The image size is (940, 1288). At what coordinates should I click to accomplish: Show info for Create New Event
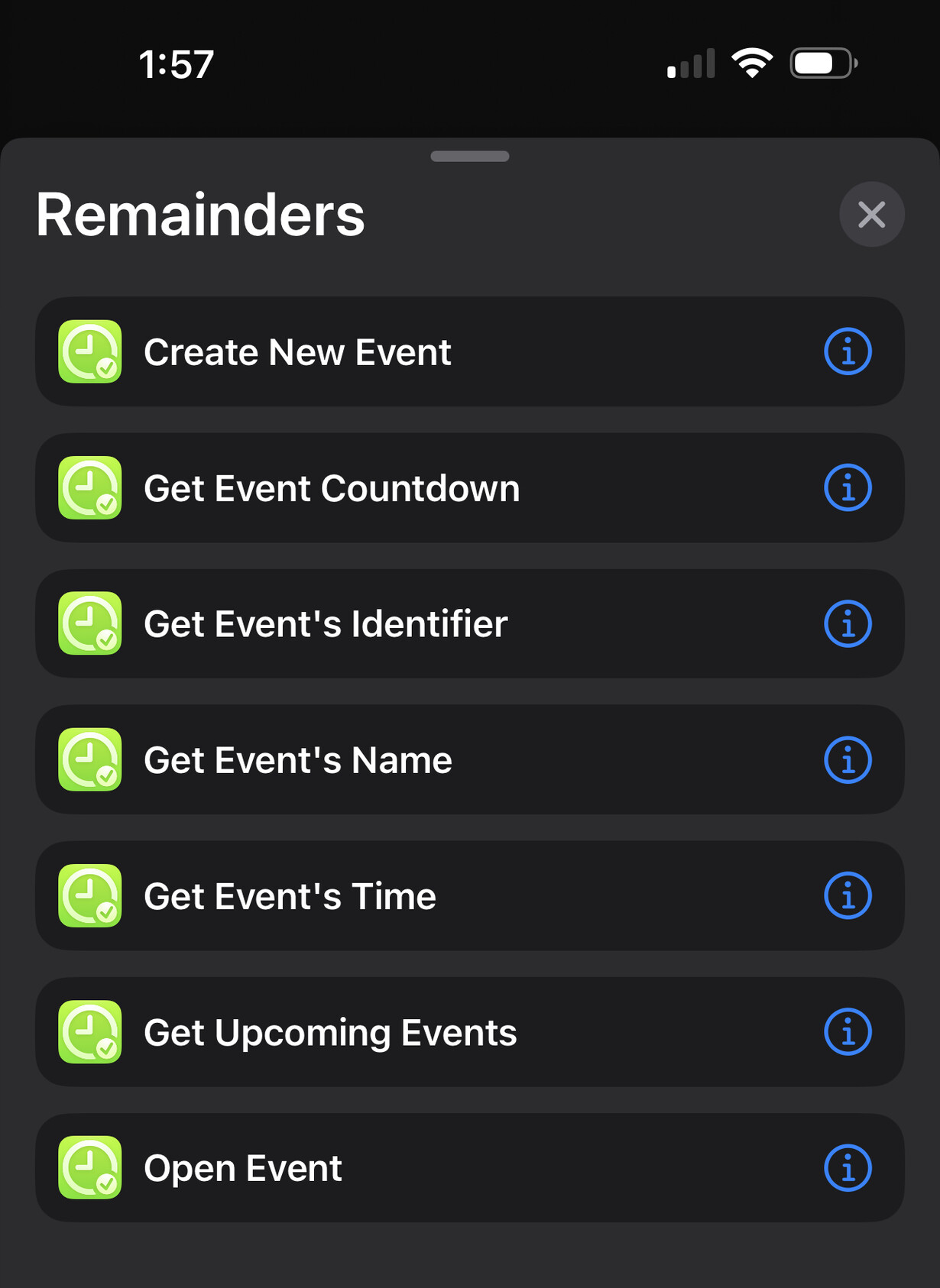[x=848, y=352]
